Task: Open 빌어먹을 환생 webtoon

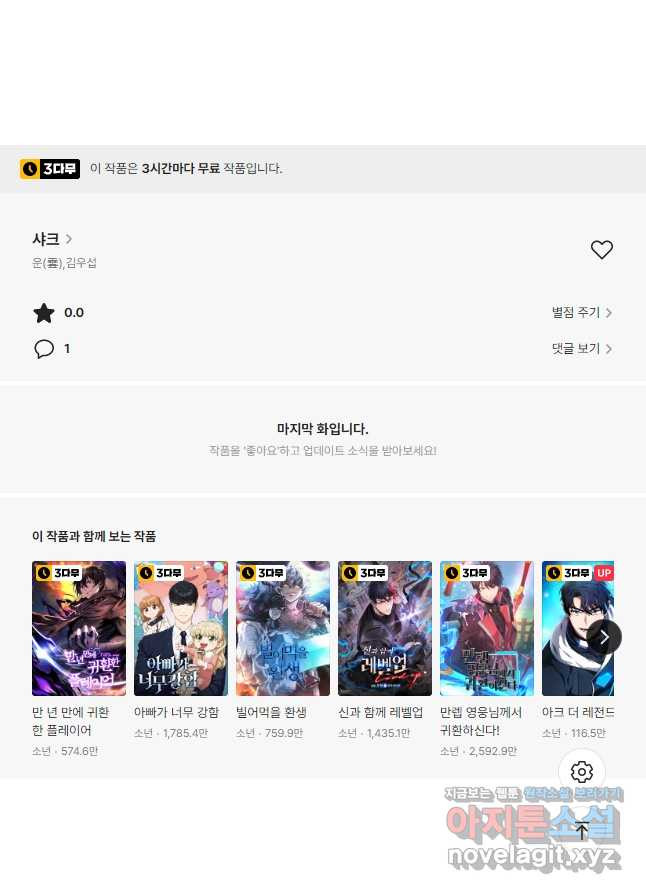Action: point(283,629)
